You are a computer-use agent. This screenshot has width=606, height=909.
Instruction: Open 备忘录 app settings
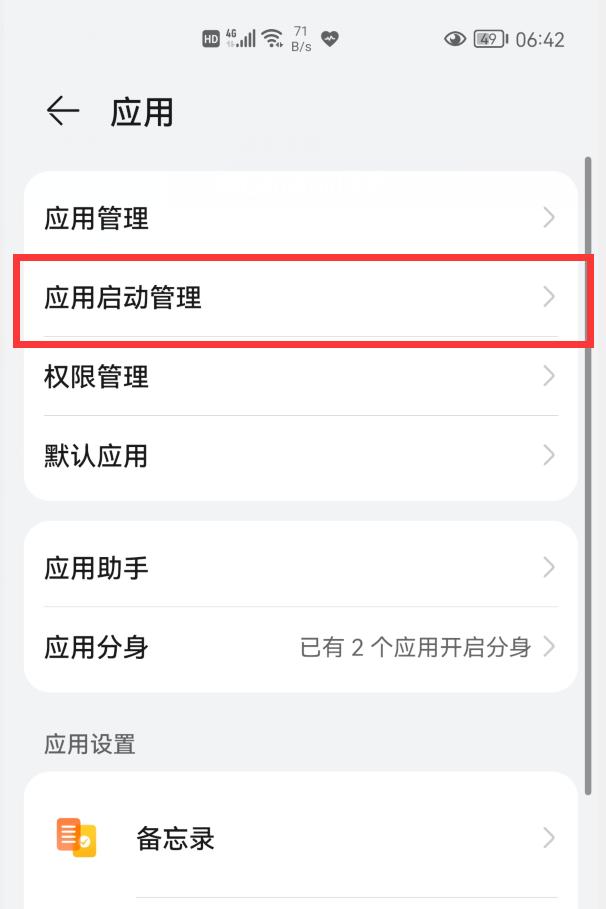click(x=300, y=838)
